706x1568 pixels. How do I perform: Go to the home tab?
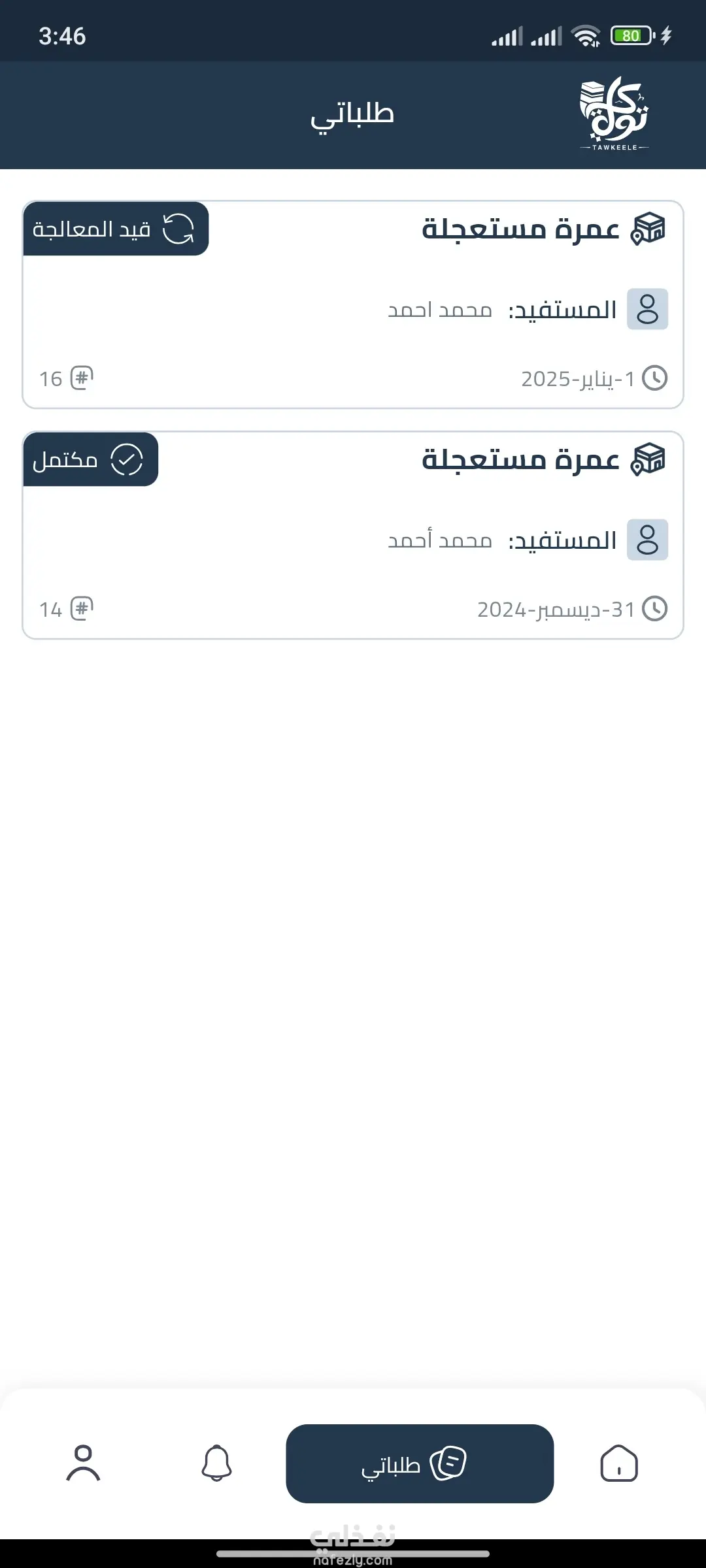tap(618, 1463)
